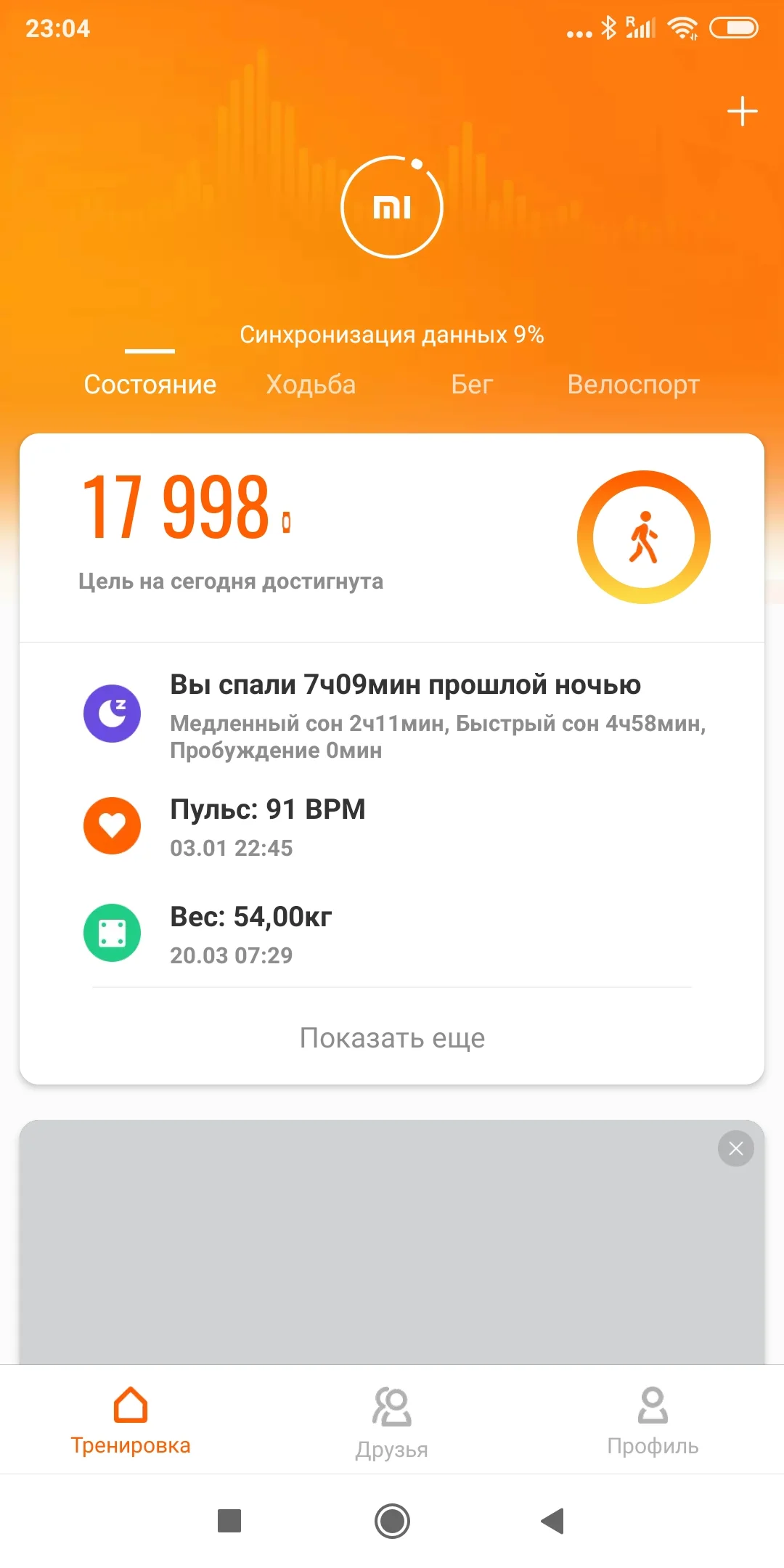This screenshot has width=784, height=1568.
Task: Switch to the Бег tab
Action: click(x=471, y=384)
